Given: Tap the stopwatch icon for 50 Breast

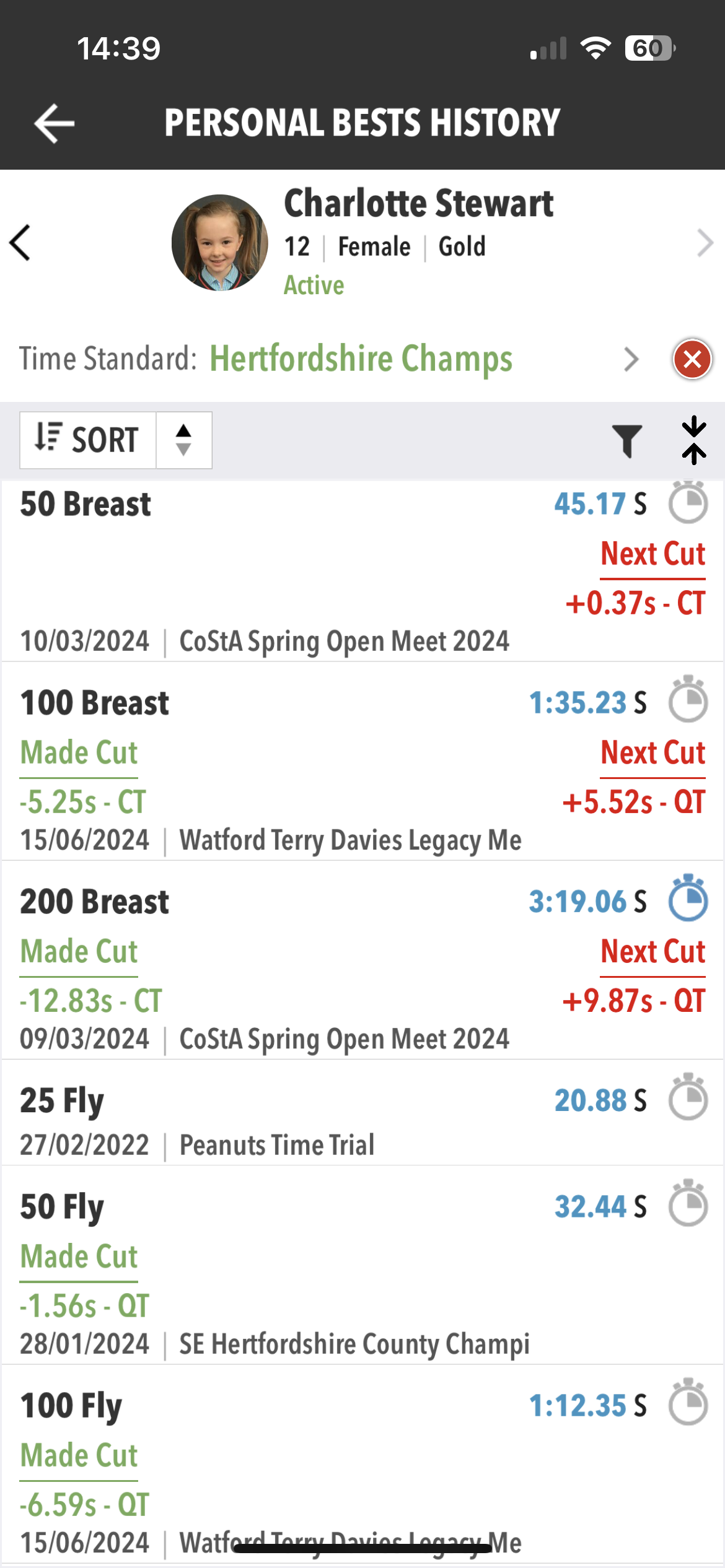Looking at the screenshot, I should click(x=688, y=503).
